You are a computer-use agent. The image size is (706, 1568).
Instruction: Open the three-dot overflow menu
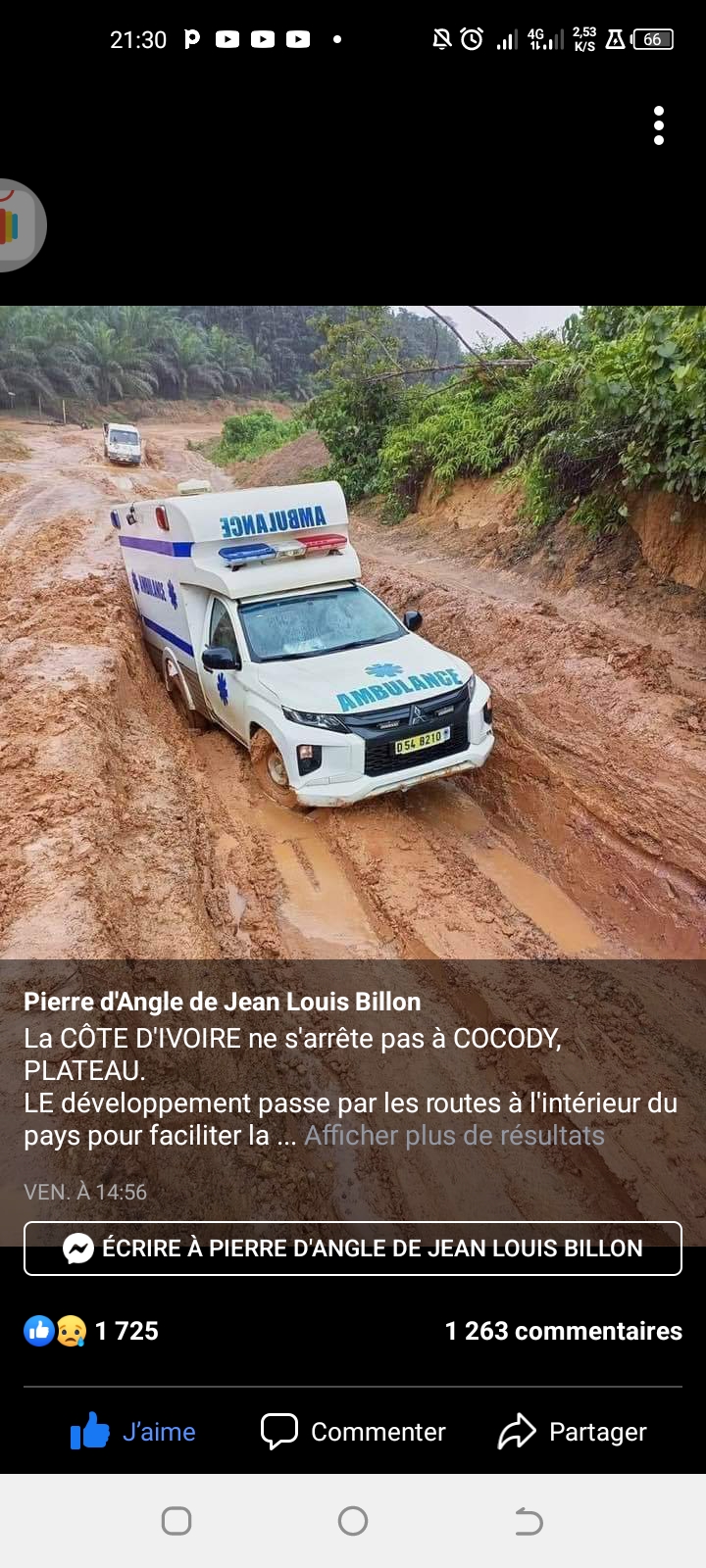click(x=659, y=125)
